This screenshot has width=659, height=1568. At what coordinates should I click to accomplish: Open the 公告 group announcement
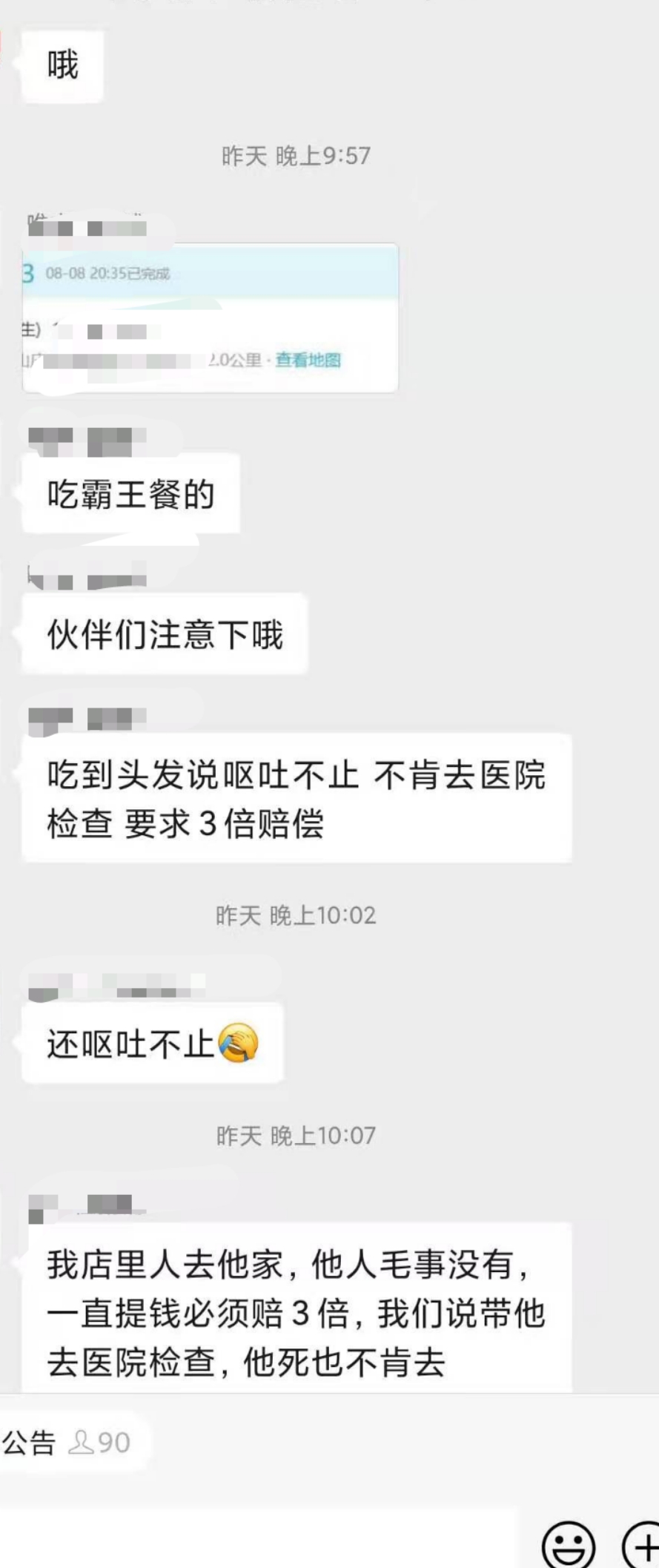point(30,1442)
